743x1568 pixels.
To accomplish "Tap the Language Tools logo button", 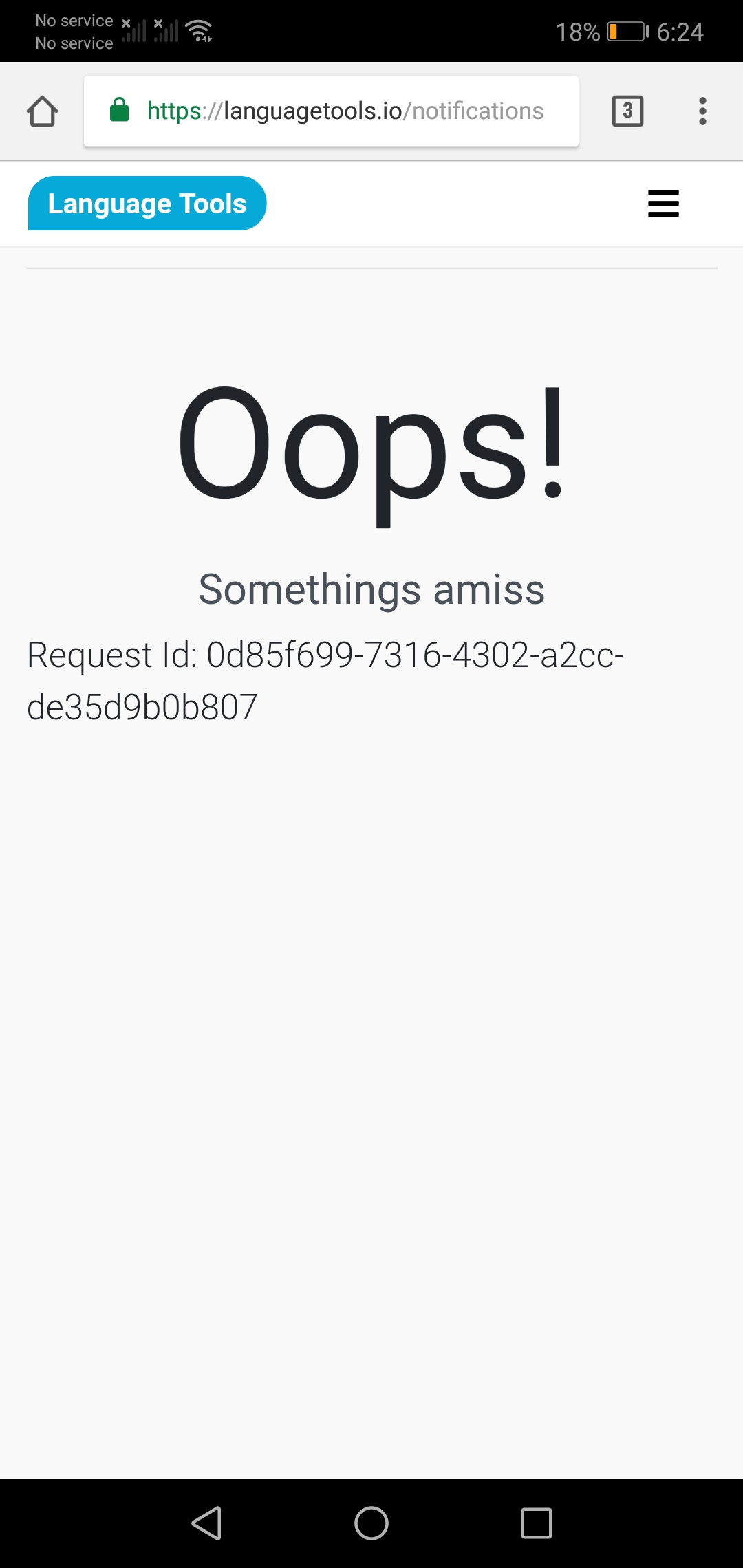I will tap(147, 204).
